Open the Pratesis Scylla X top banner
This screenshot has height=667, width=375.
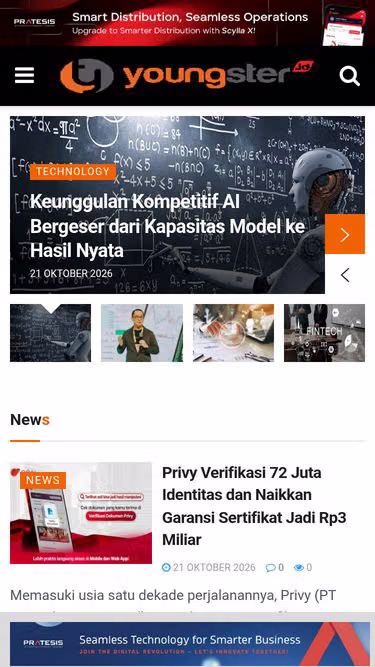tap(188, 23)
